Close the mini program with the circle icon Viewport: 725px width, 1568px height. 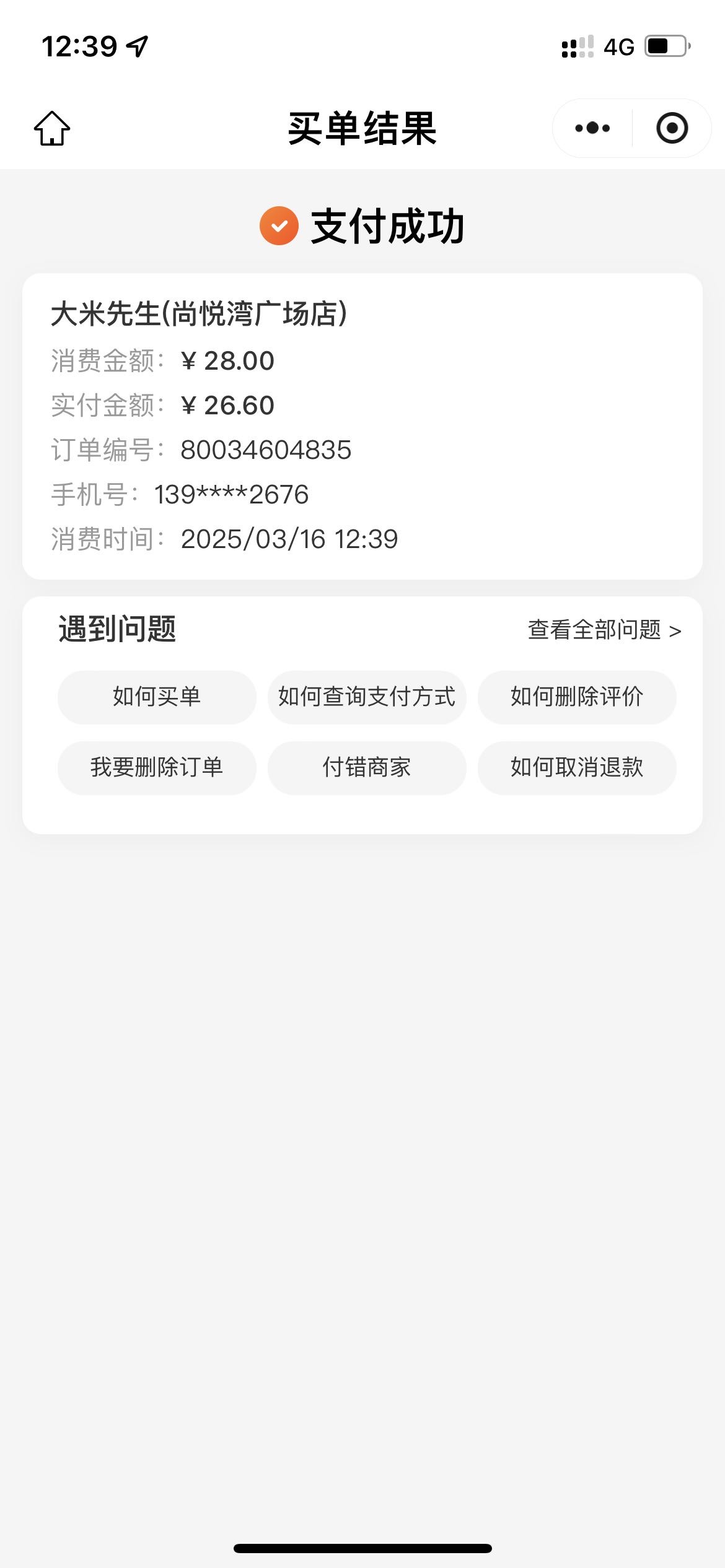672,128
